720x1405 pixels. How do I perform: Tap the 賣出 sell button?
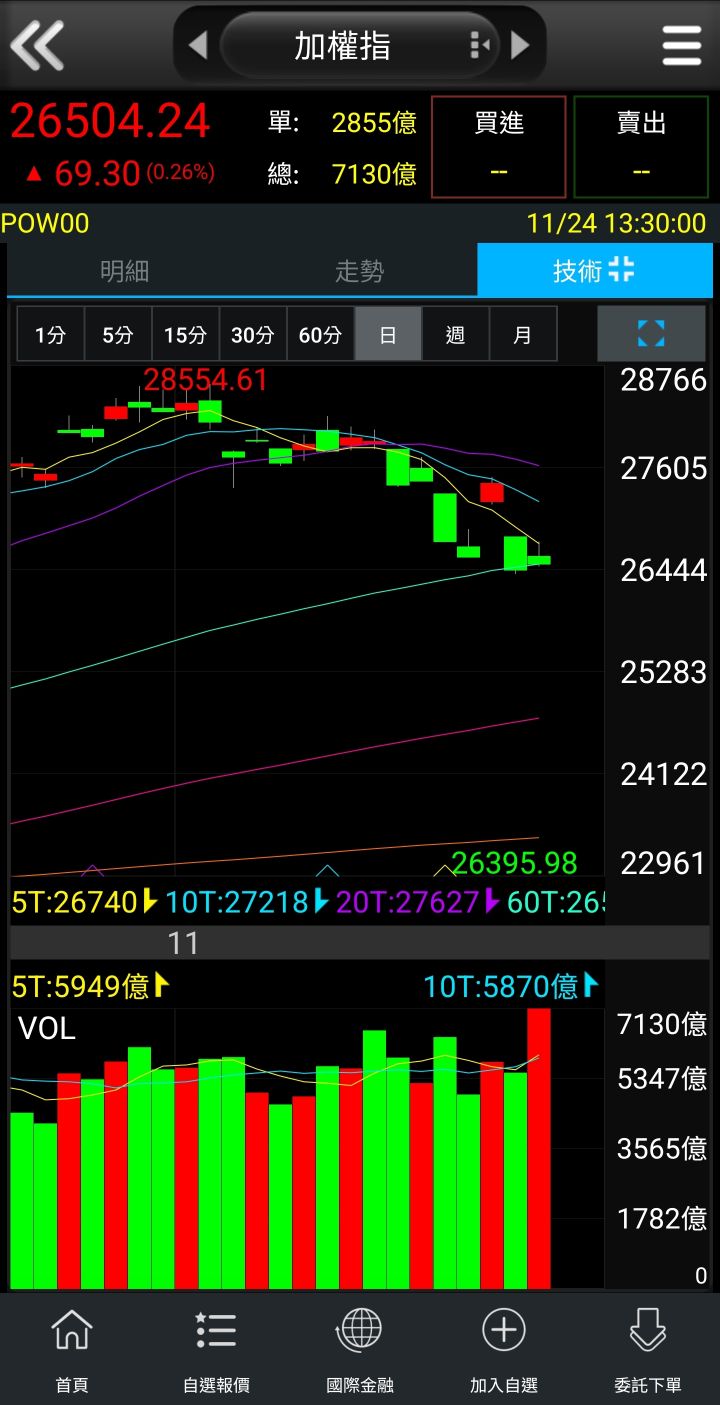point(641,147)
